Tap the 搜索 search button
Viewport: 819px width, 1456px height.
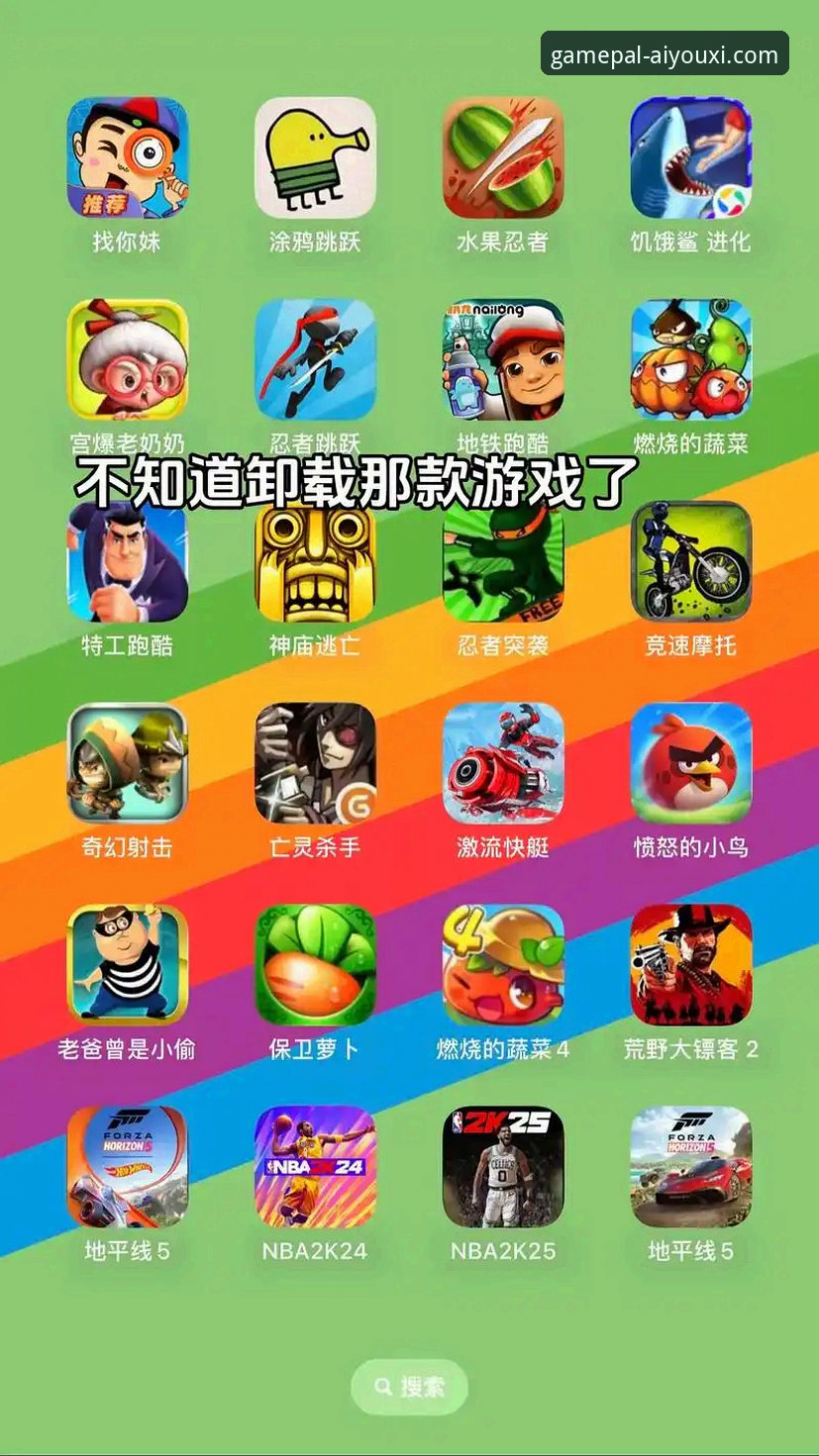(x=409, y=1388)
